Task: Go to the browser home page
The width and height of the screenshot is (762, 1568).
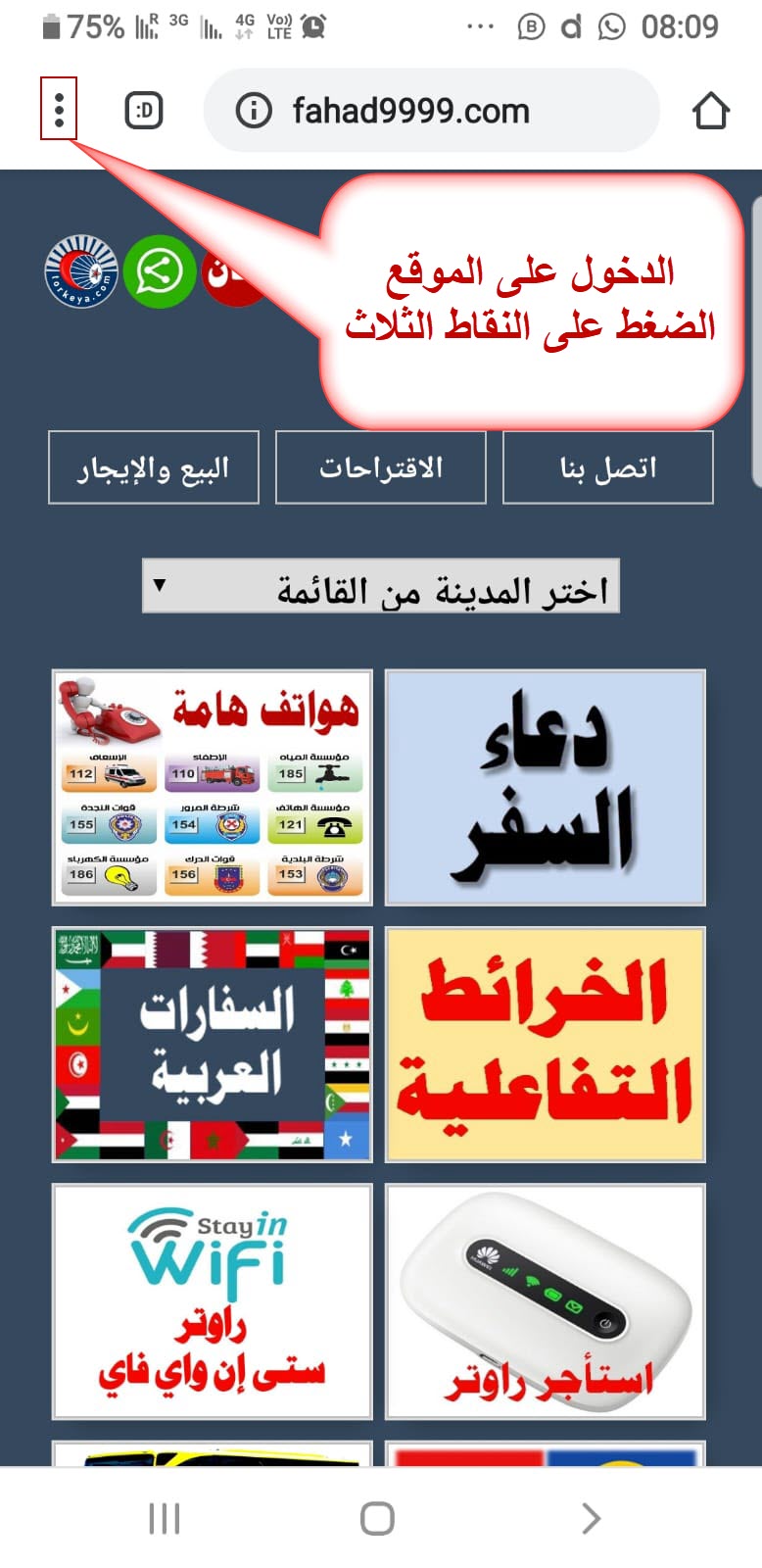Action: point(711,111)
